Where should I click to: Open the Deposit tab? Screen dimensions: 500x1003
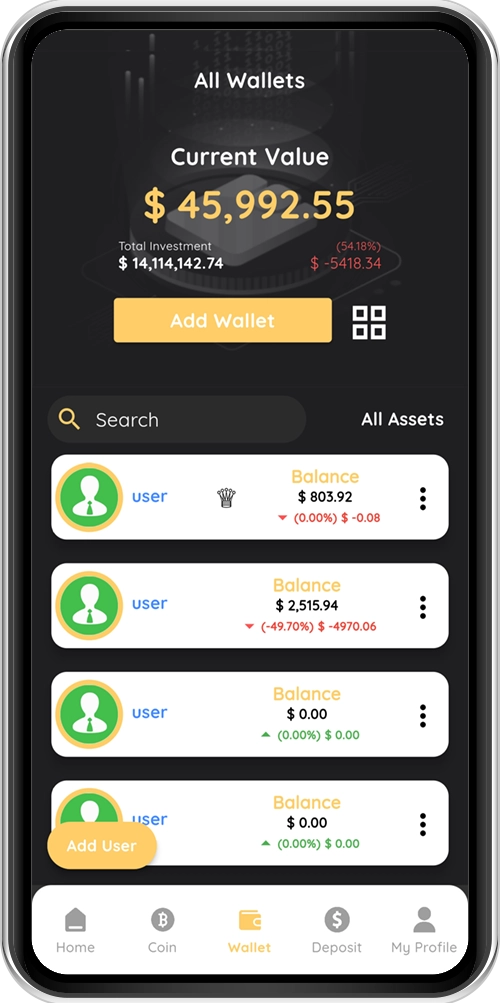[x=336, y=931]
